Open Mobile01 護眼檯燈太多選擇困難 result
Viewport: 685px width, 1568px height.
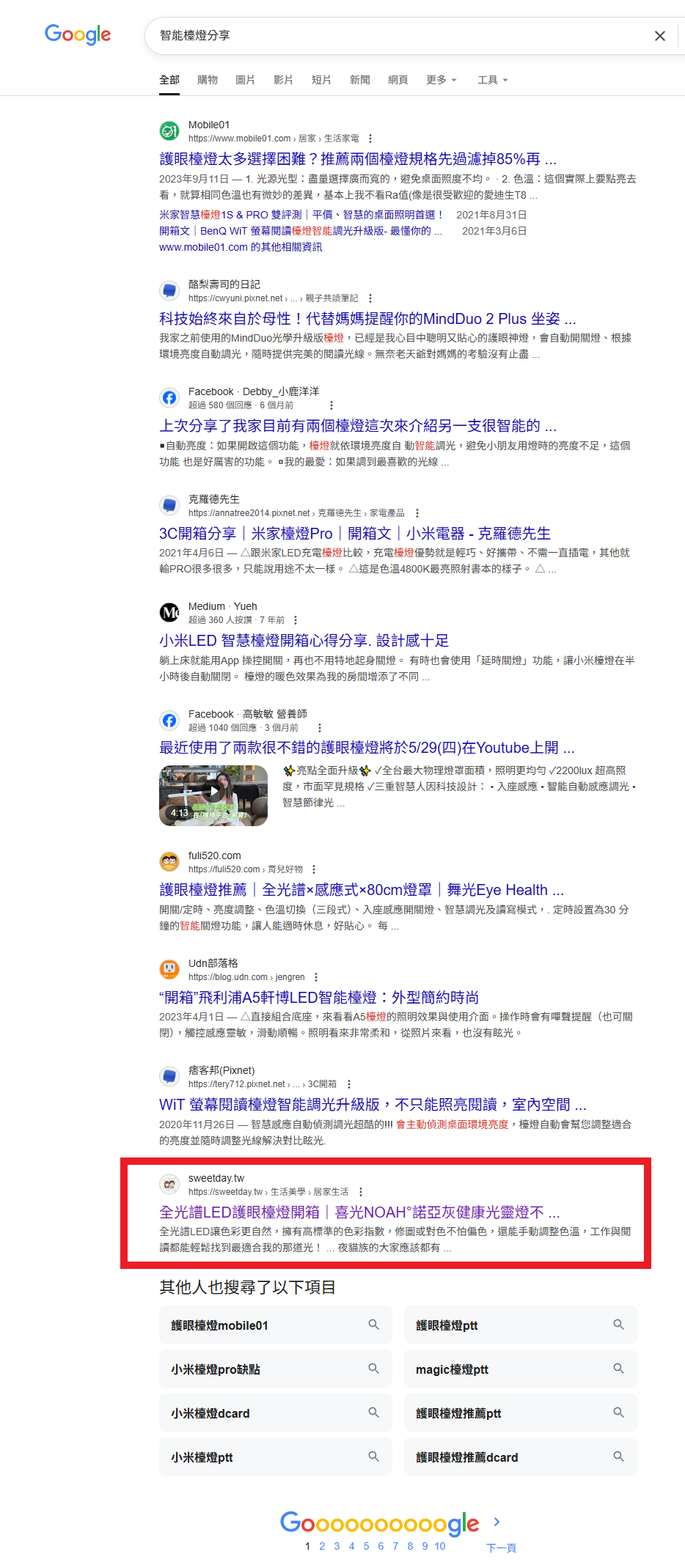pyautogui.click(x=357, y=159)
